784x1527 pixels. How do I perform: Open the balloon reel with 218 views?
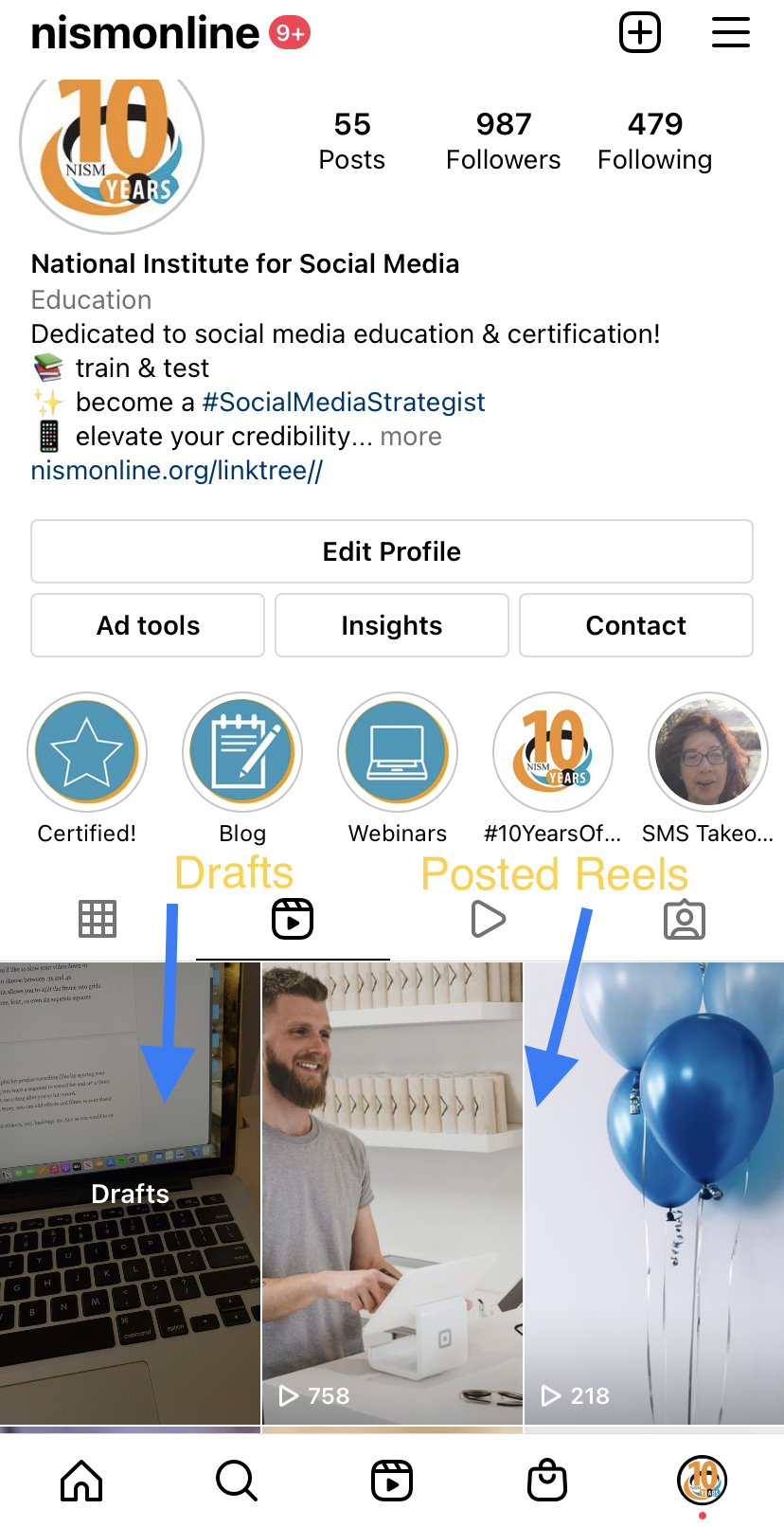pos(654,1194)
